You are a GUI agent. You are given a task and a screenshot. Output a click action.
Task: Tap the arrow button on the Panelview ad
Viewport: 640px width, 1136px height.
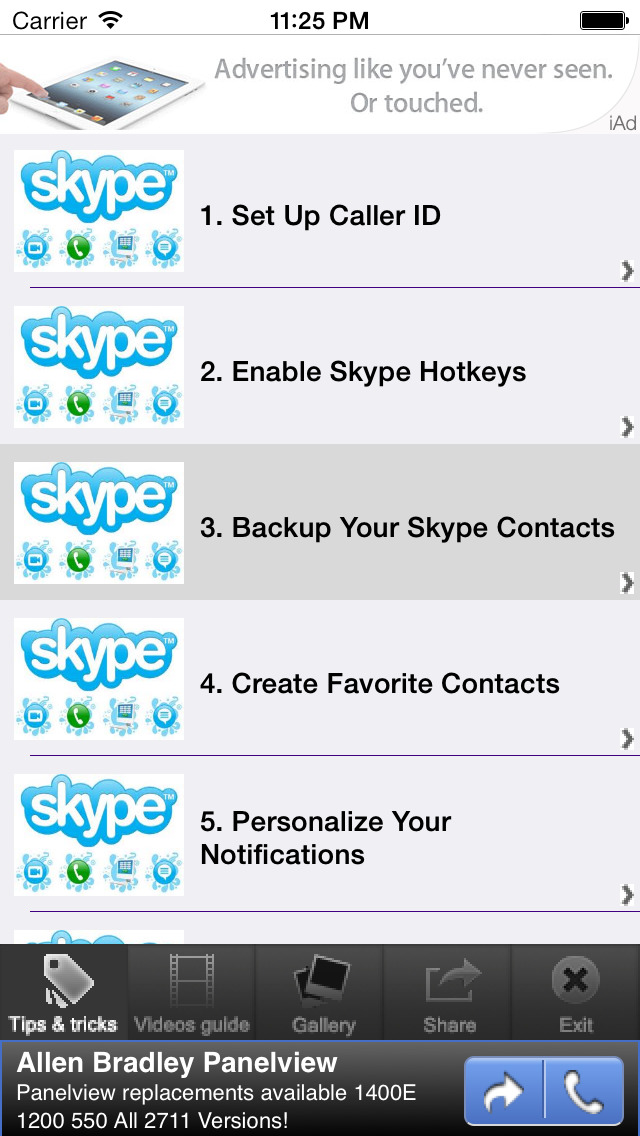tap(503, 1092)
